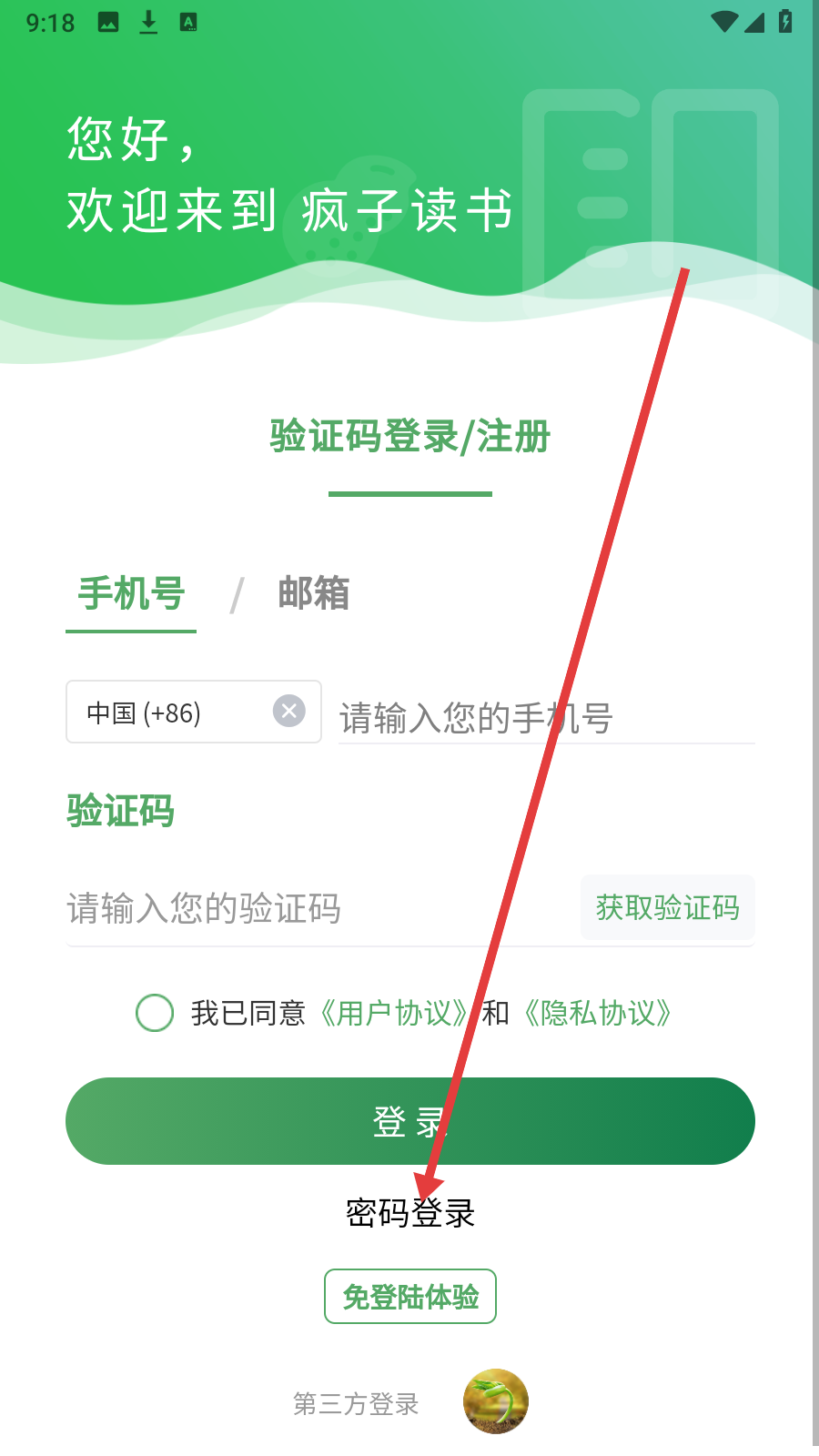Clear the country code with the X icon
The width and height of the screenshot is (819, 1456).
pyautogui.click(x=289, y=711)
